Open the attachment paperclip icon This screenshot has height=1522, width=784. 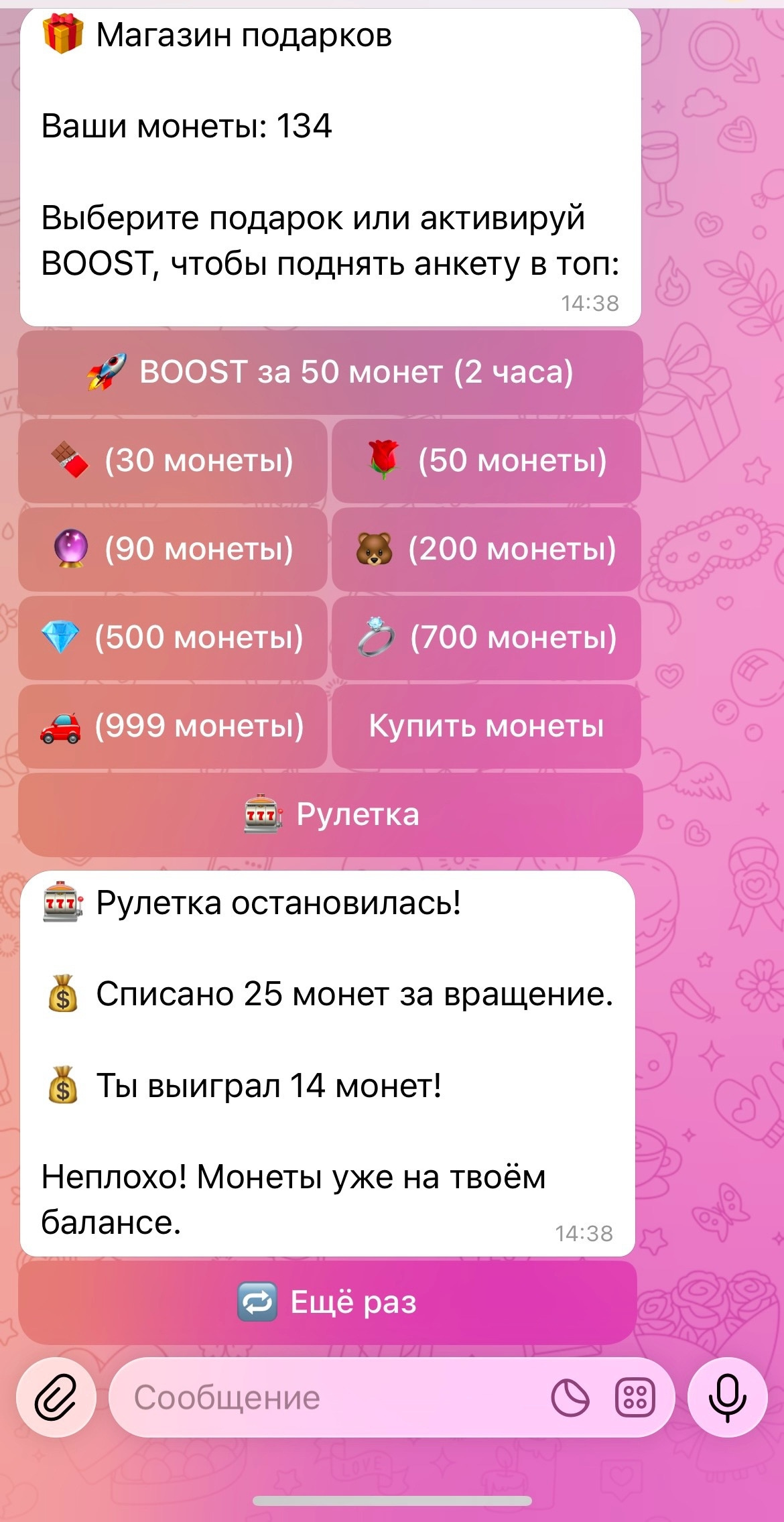(56, 1397)
